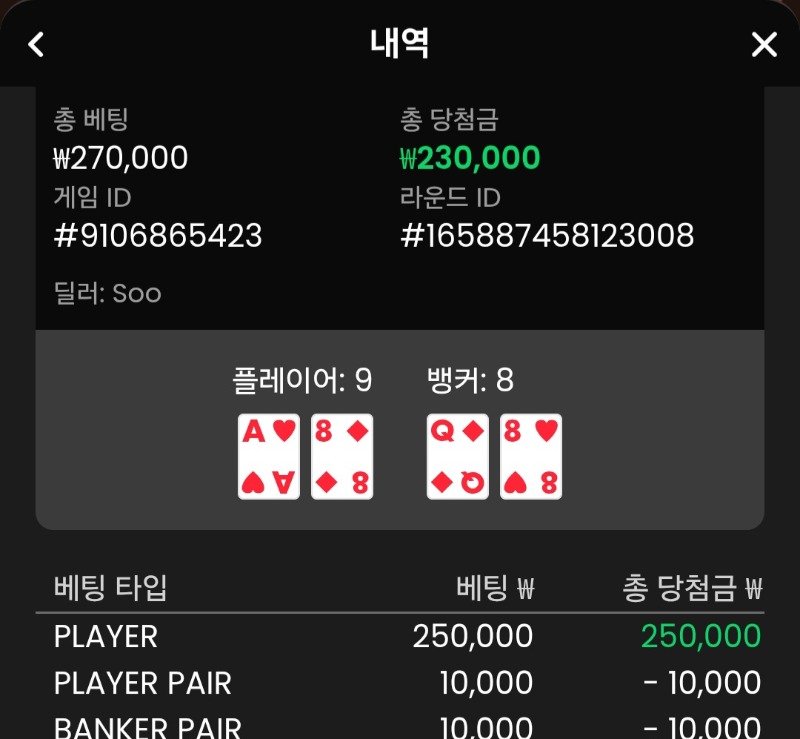Close the 내역 history panel

[764, 44]
